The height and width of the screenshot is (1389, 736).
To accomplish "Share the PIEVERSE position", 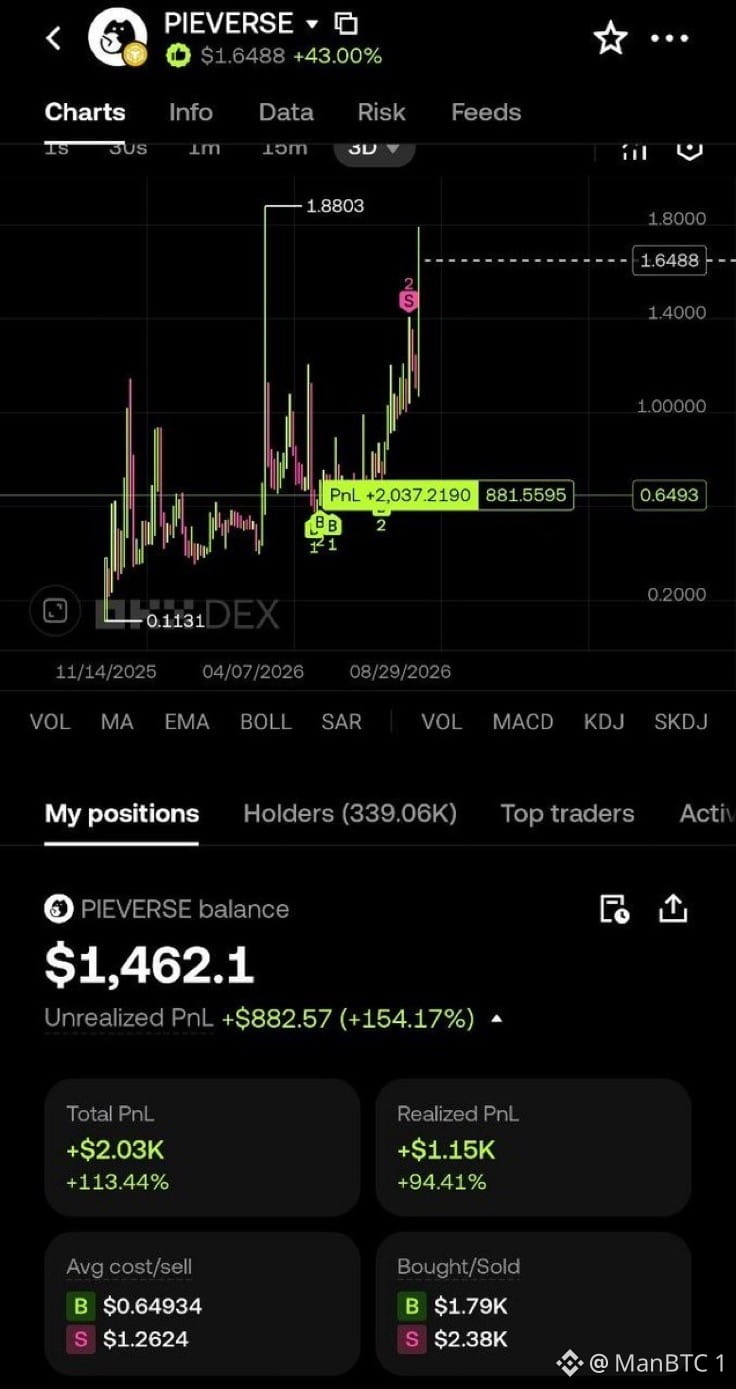I will tap(673, 908).
